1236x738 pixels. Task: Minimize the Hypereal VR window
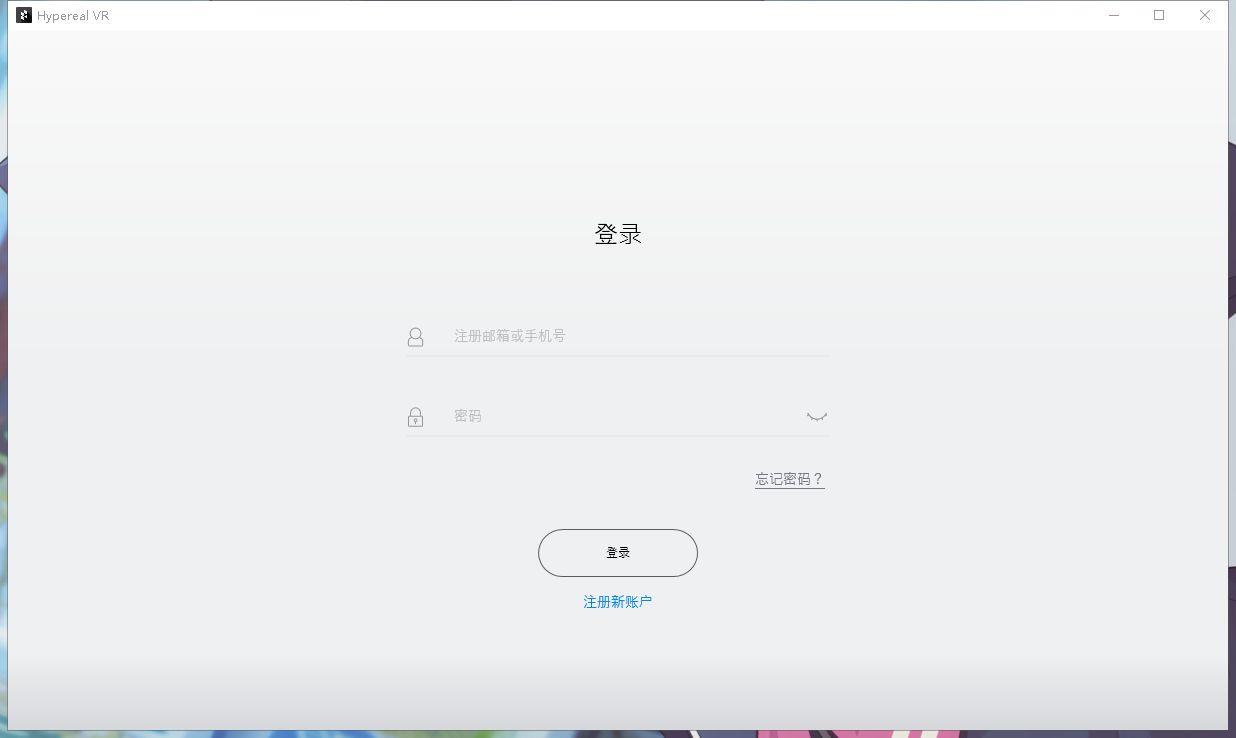pos(1114,15)
